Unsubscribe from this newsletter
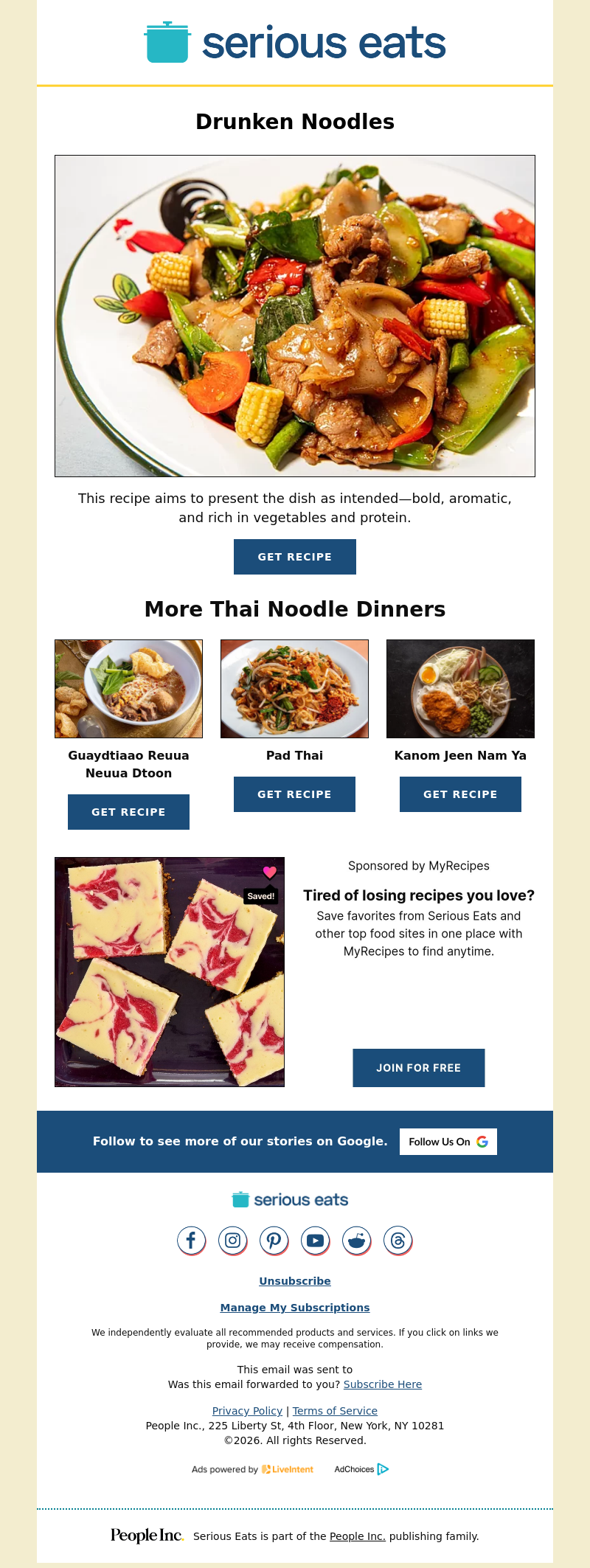Viewport: 590px width, 1568px height. (294, 1281)
